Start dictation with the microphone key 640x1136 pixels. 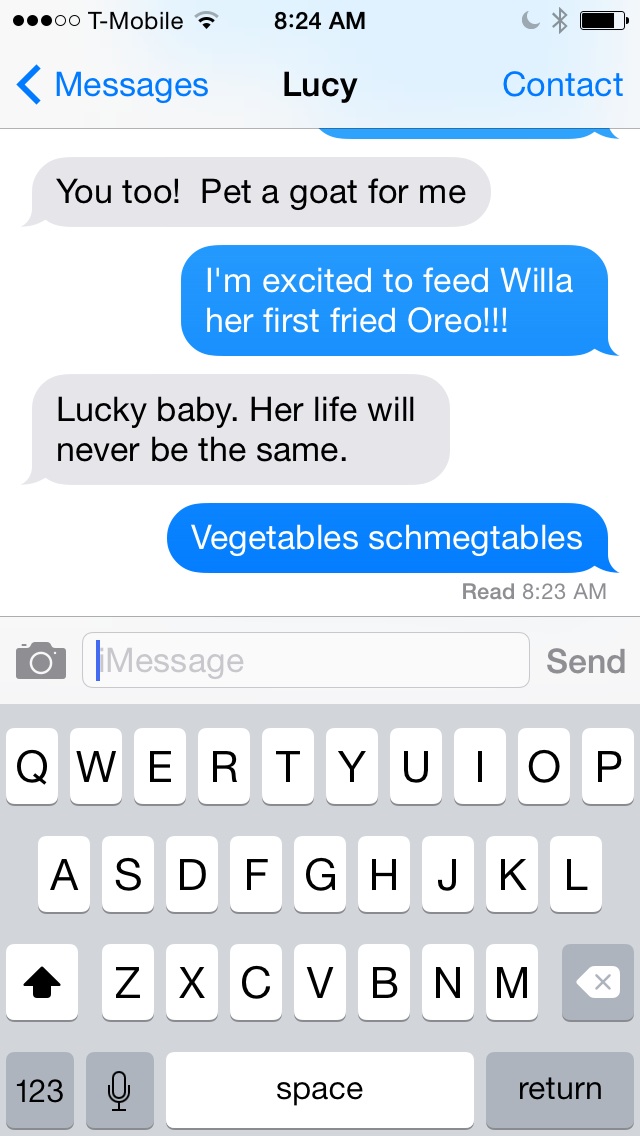pyautogui.click(x=120, y=1089)
